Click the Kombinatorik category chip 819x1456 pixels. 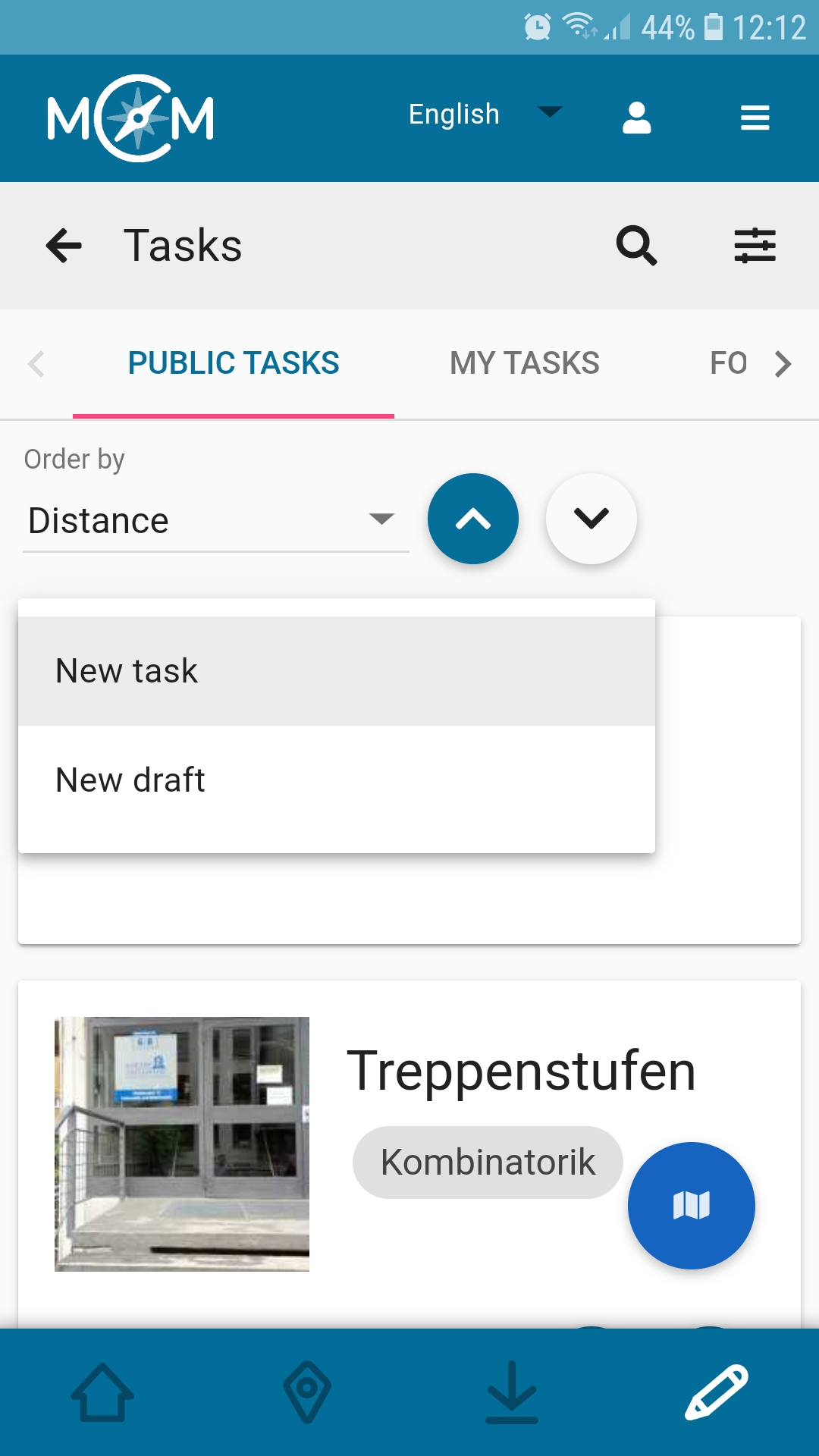486,1162
